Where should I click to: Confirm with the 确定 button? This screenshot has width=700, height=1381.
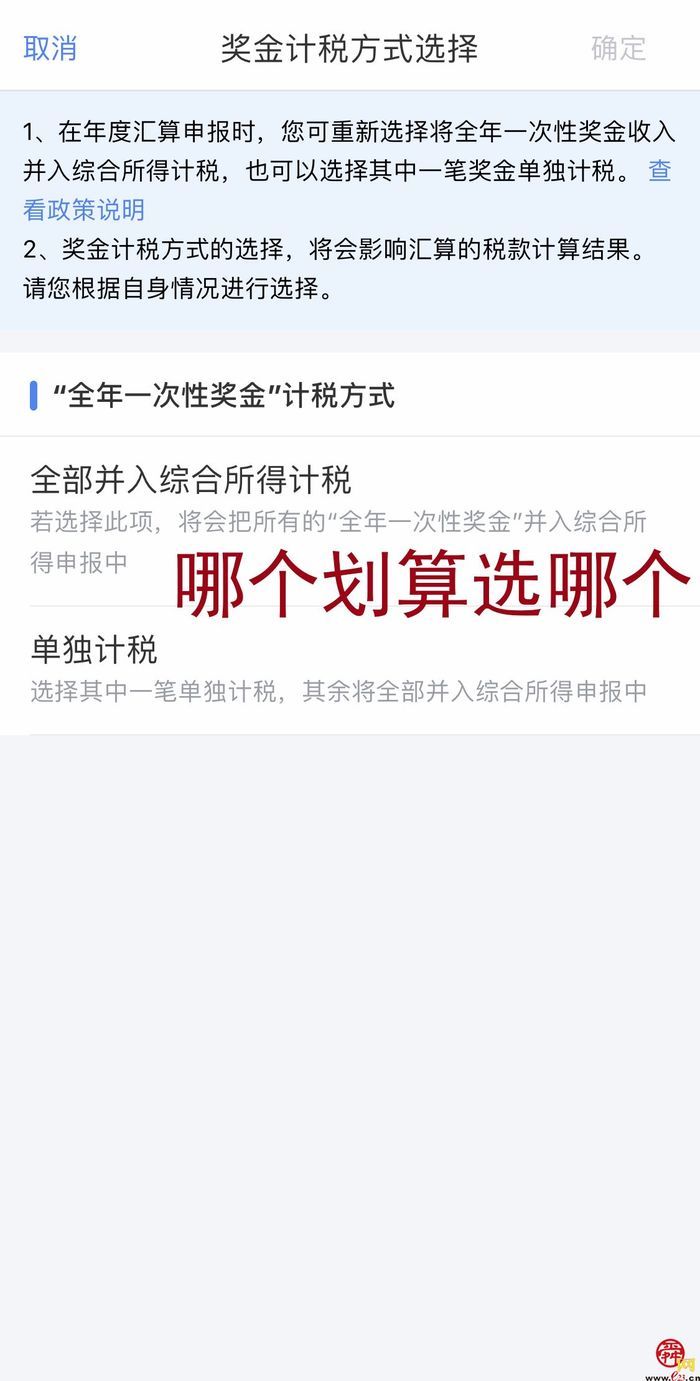[618, 48]
